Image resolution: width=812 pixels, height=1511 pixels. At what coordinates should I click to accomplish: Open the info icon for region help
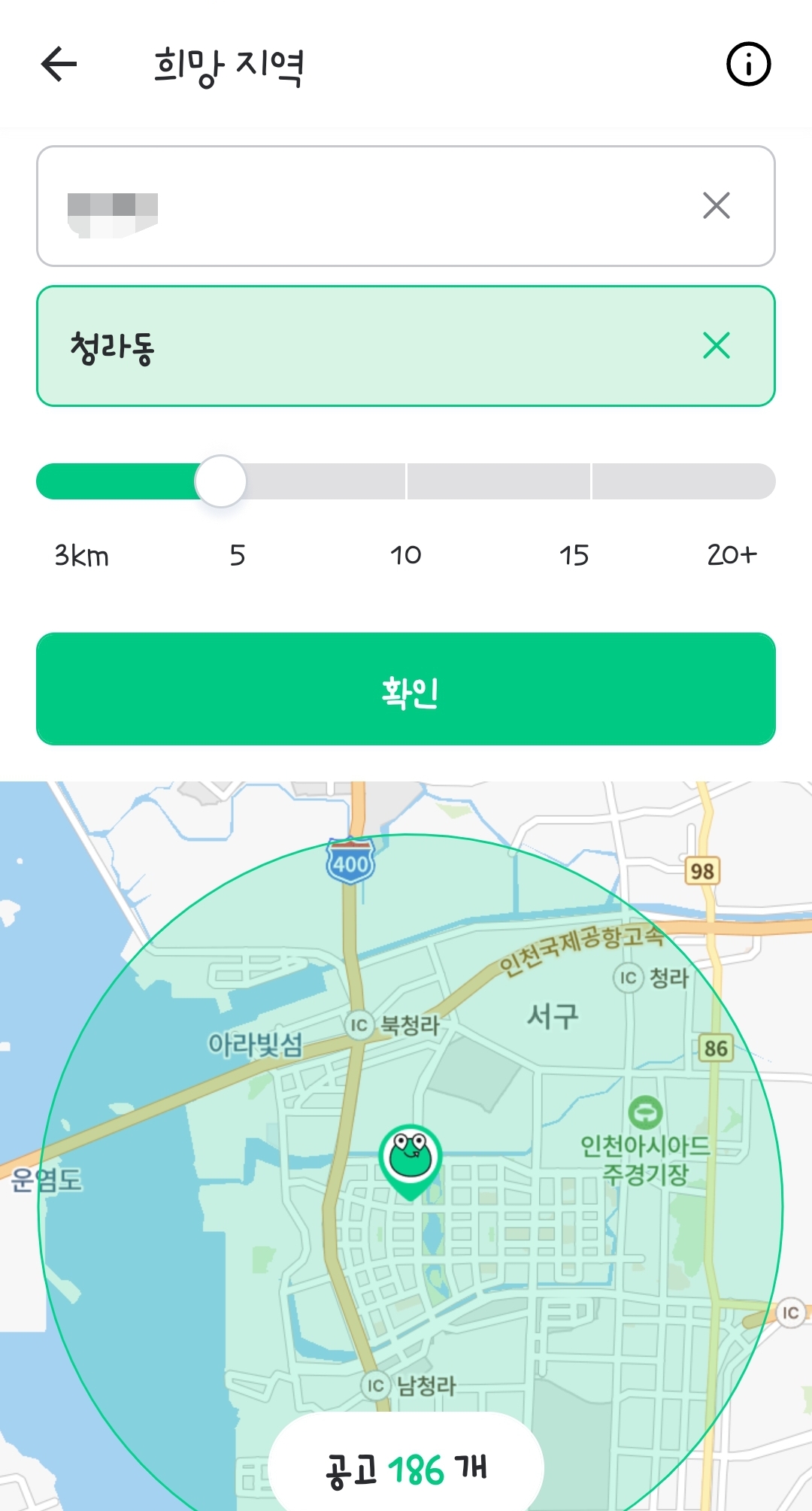[x=749, y=65]
